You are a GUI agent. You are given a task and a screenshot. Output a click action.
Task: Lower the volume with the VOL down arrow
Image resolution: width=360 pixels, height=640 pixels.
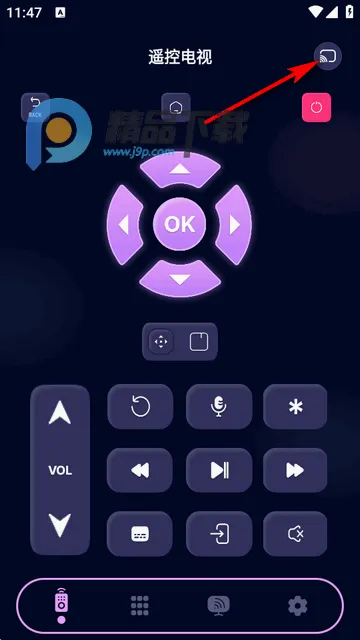60,525
